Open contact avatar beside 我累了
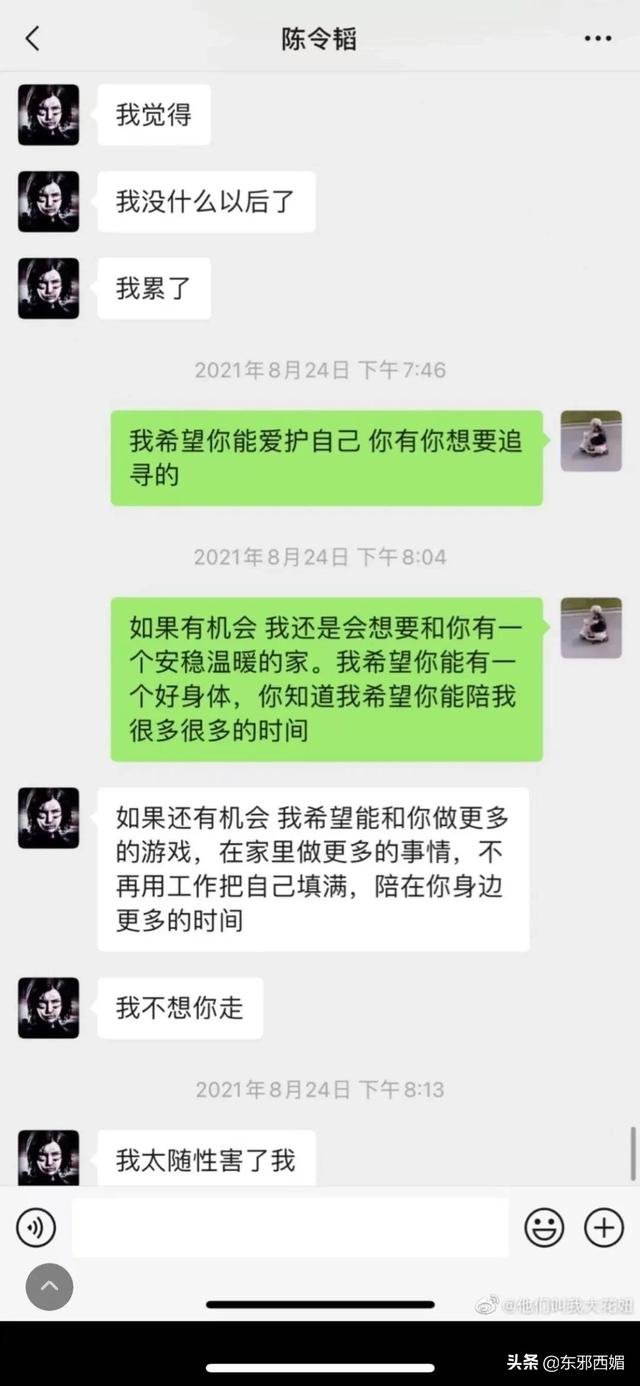Image resolution: width=640 pixels, height=1386 pixels. [48, 289]
